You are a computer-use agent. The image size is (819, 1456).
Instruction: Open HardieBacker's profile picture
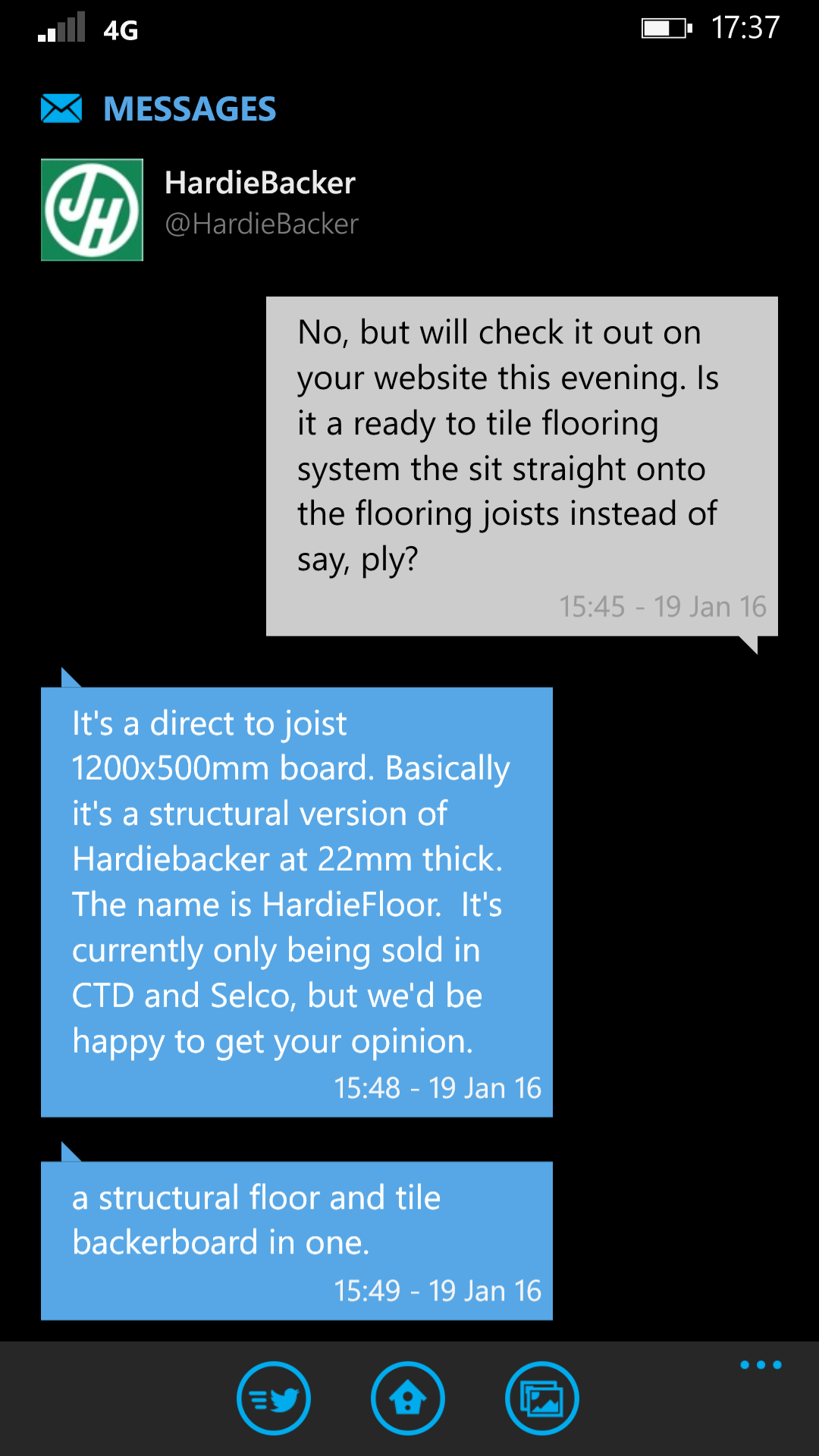[x=92, y=210]
